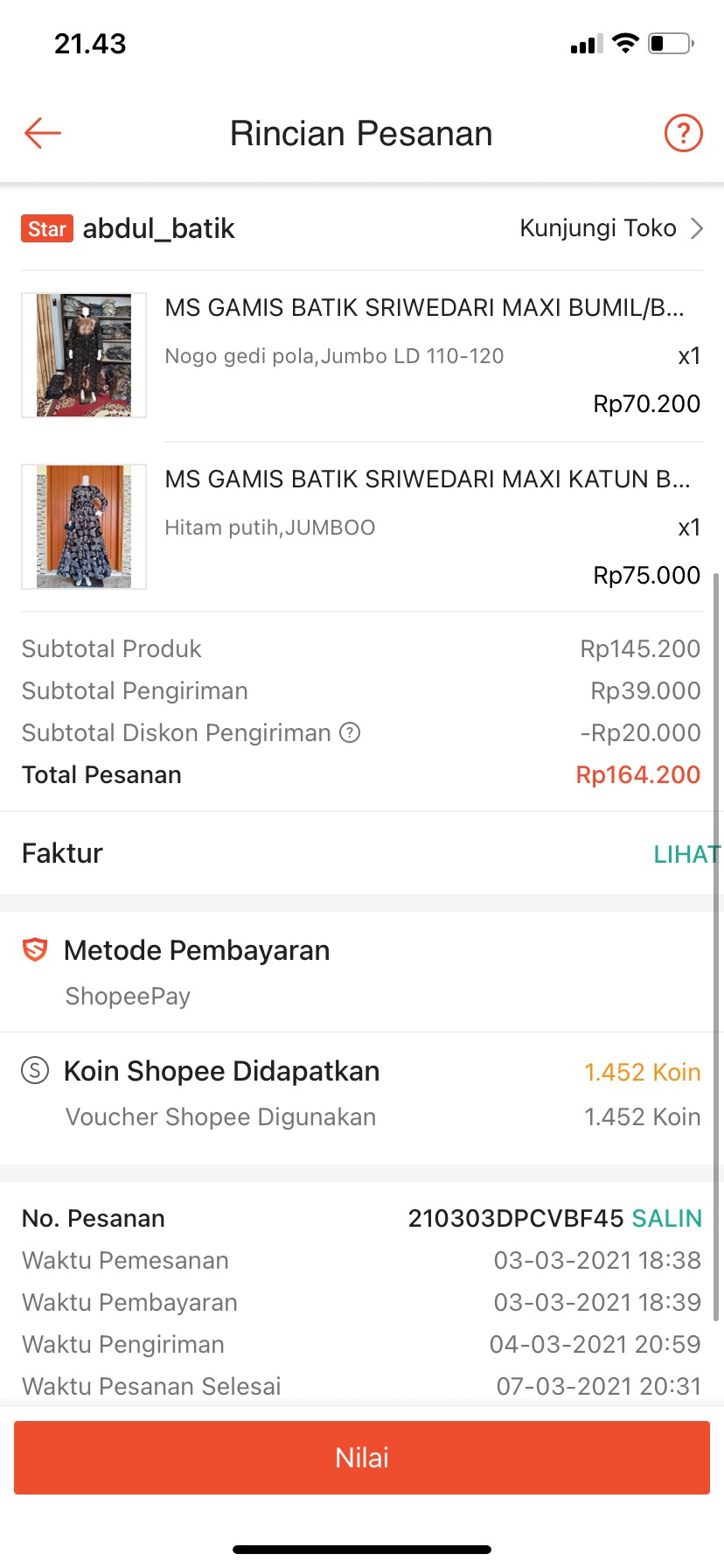Open the help question mark icon
The width and height of the screenshot is (724, 1568).
point(683,133)
